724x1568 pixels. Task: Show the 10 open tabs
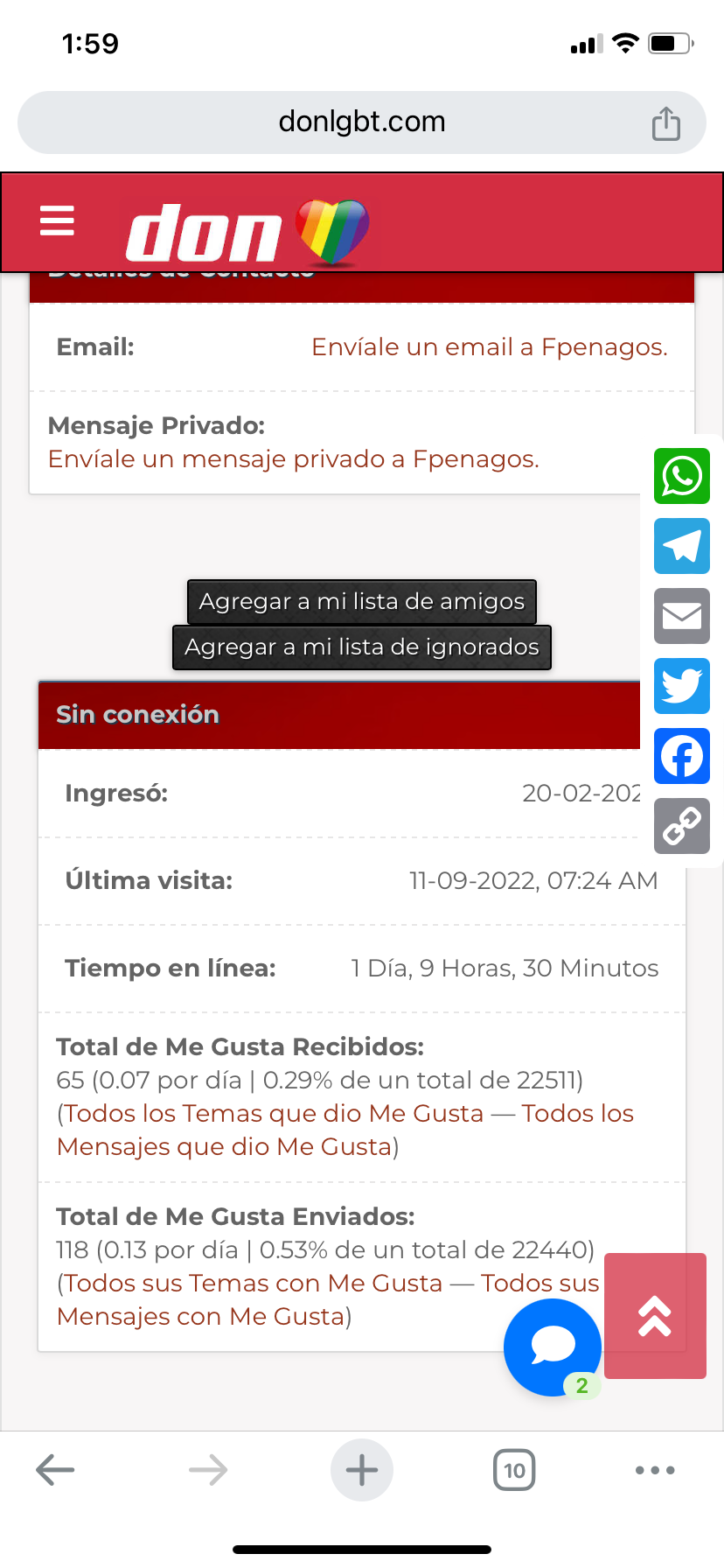pos(514,1470)
